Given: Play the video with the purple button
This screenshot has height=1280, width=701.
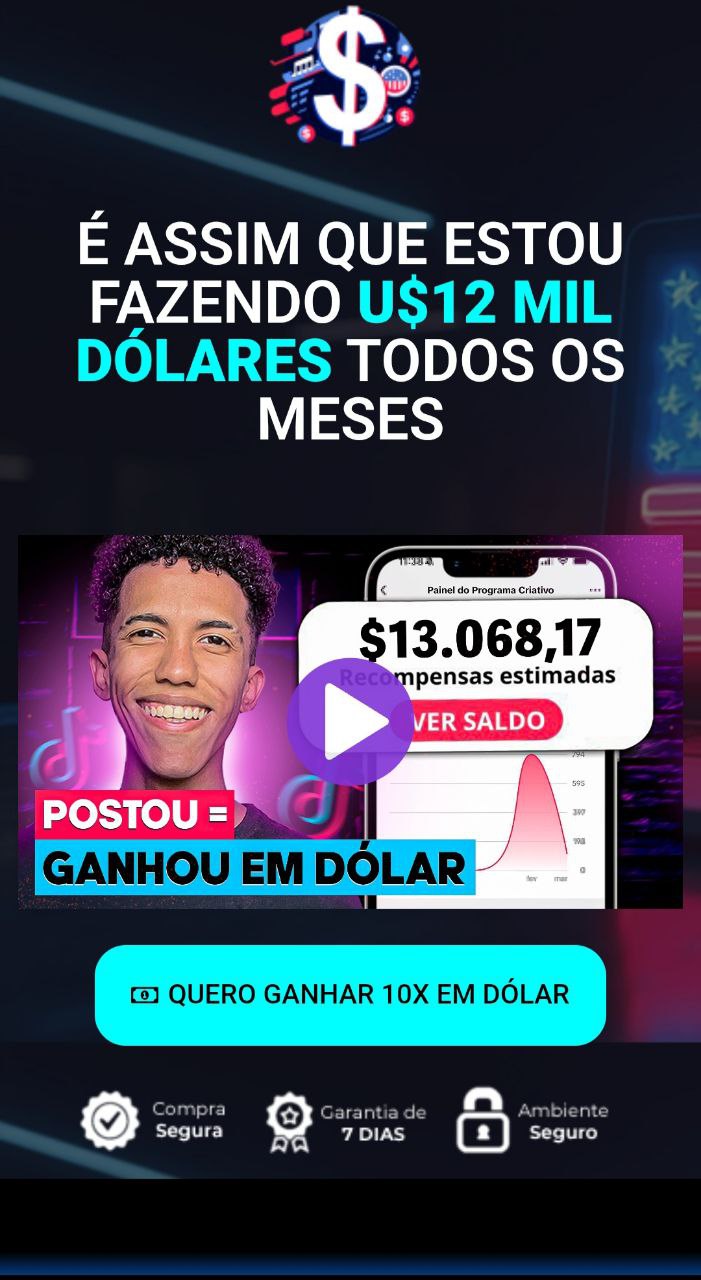Looking at the screenshot, I should (x=350, y=721).
